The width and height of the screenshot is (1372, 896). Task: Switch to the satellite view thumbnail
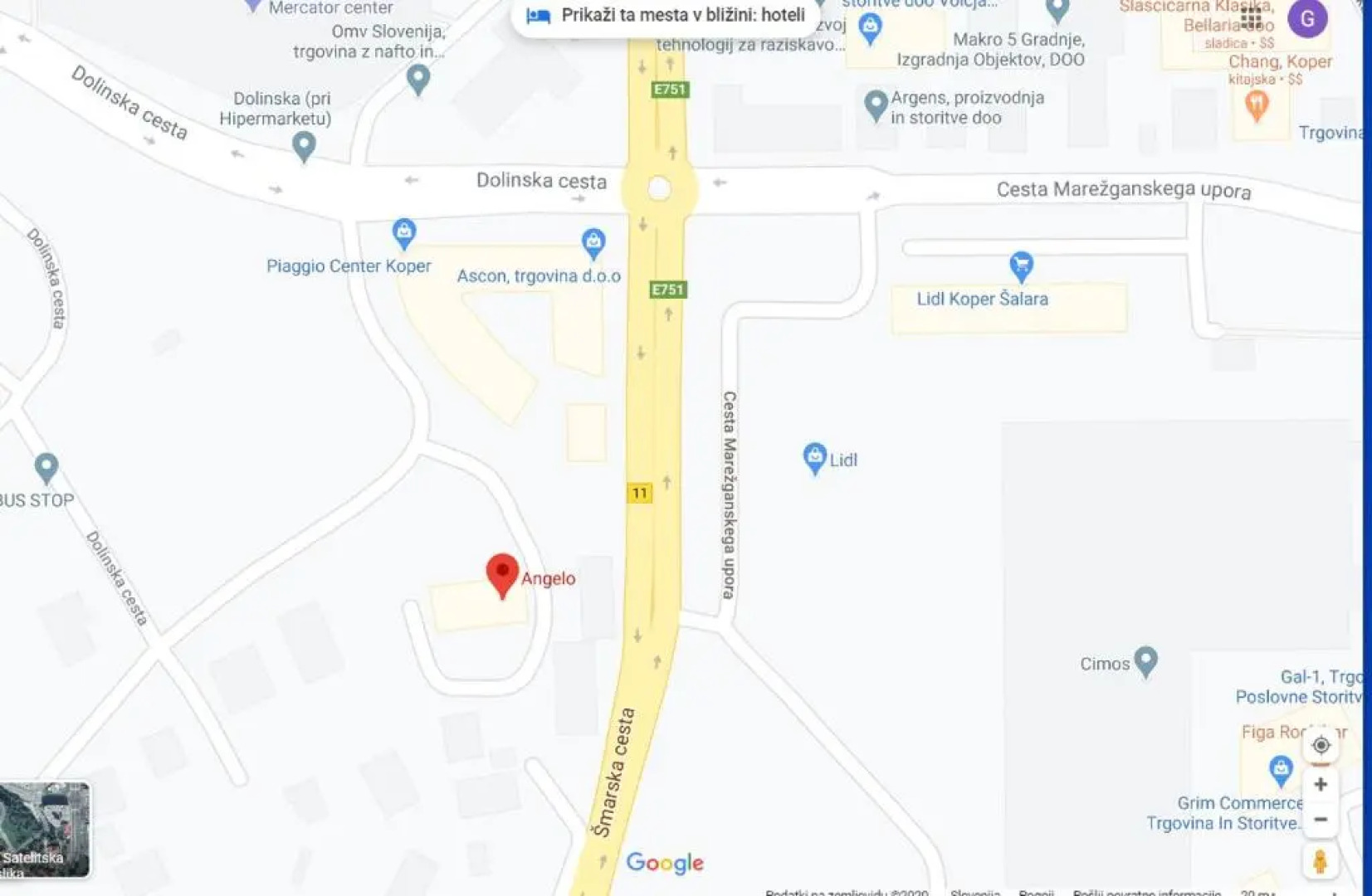45,829
